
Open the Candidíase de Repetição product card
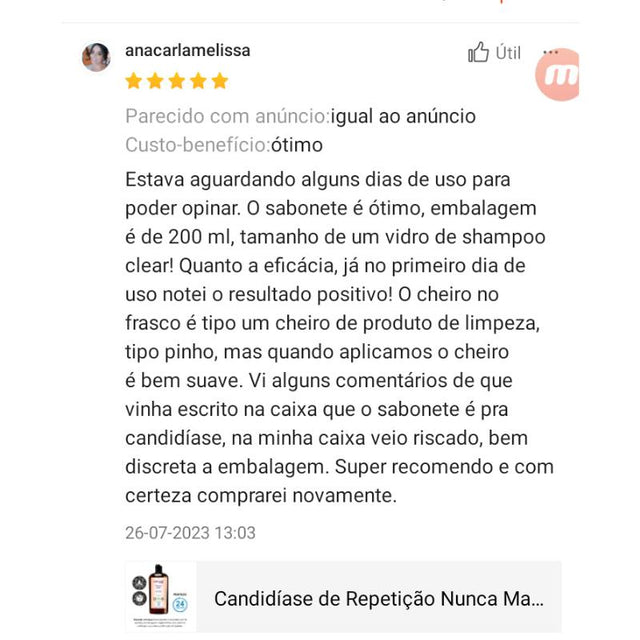click(x=343, y=598)
